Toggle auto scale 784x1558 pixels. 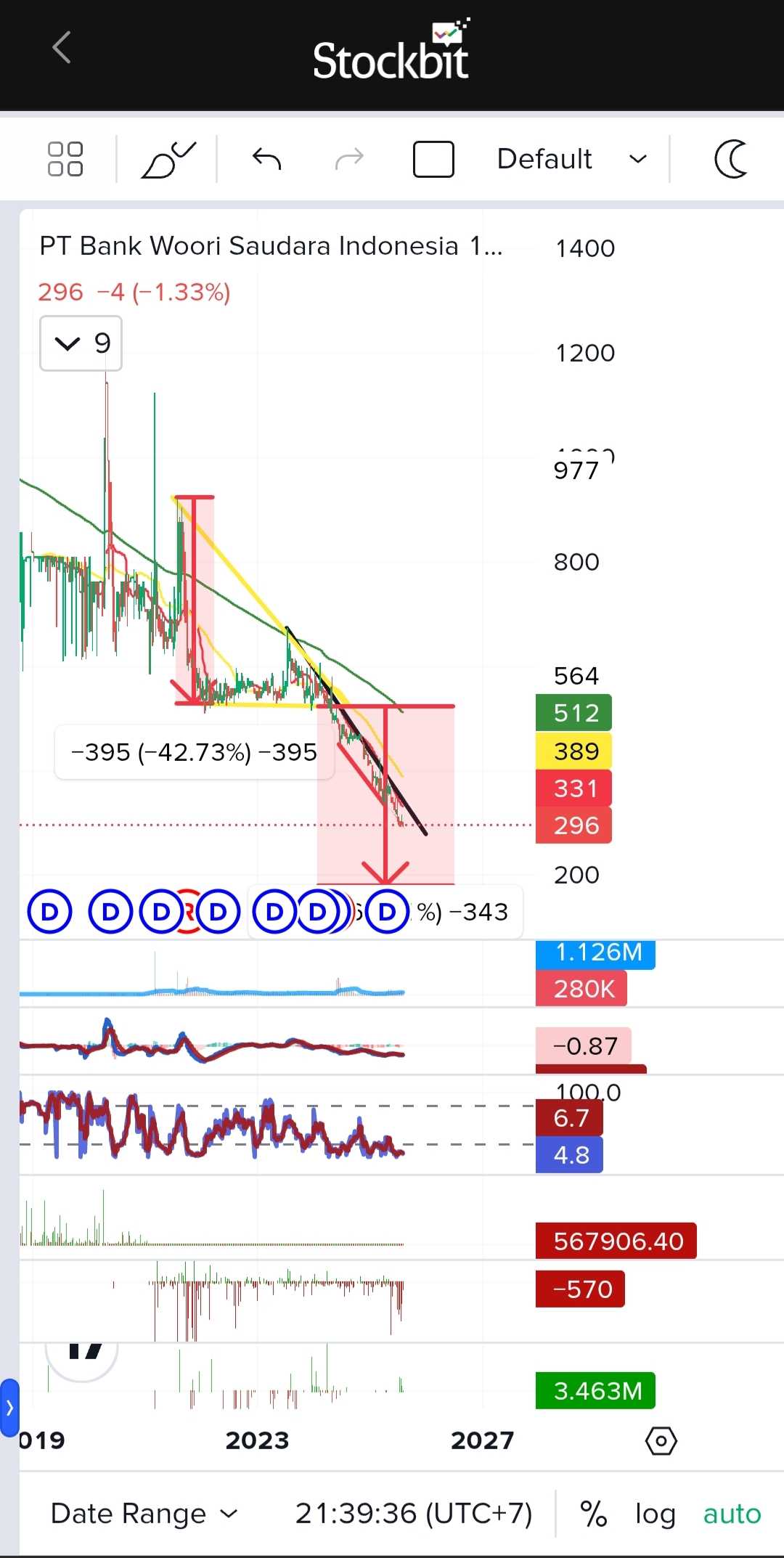pyautogui.click(x=732, y=1514)
